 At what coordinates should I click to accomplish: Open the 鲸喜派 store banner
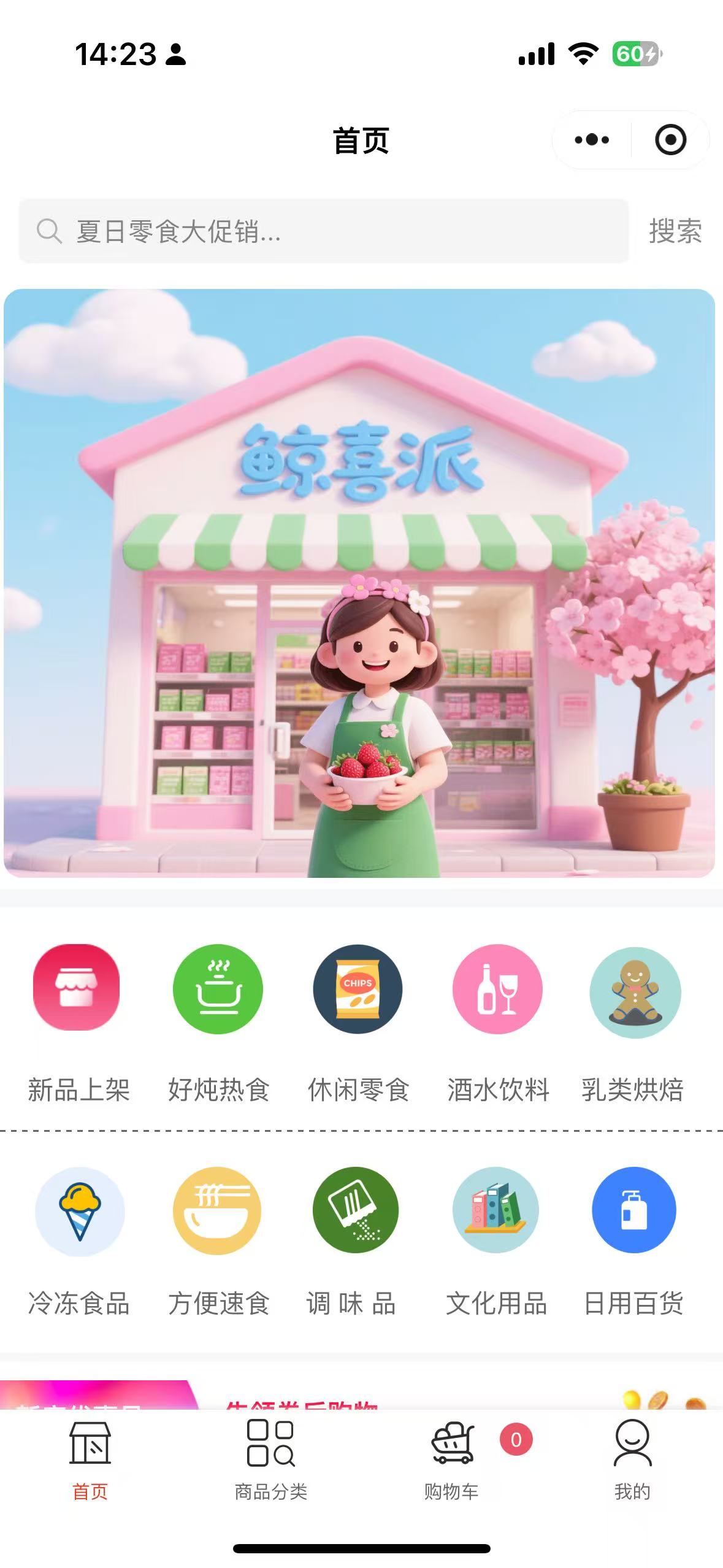tap(359, 583)
